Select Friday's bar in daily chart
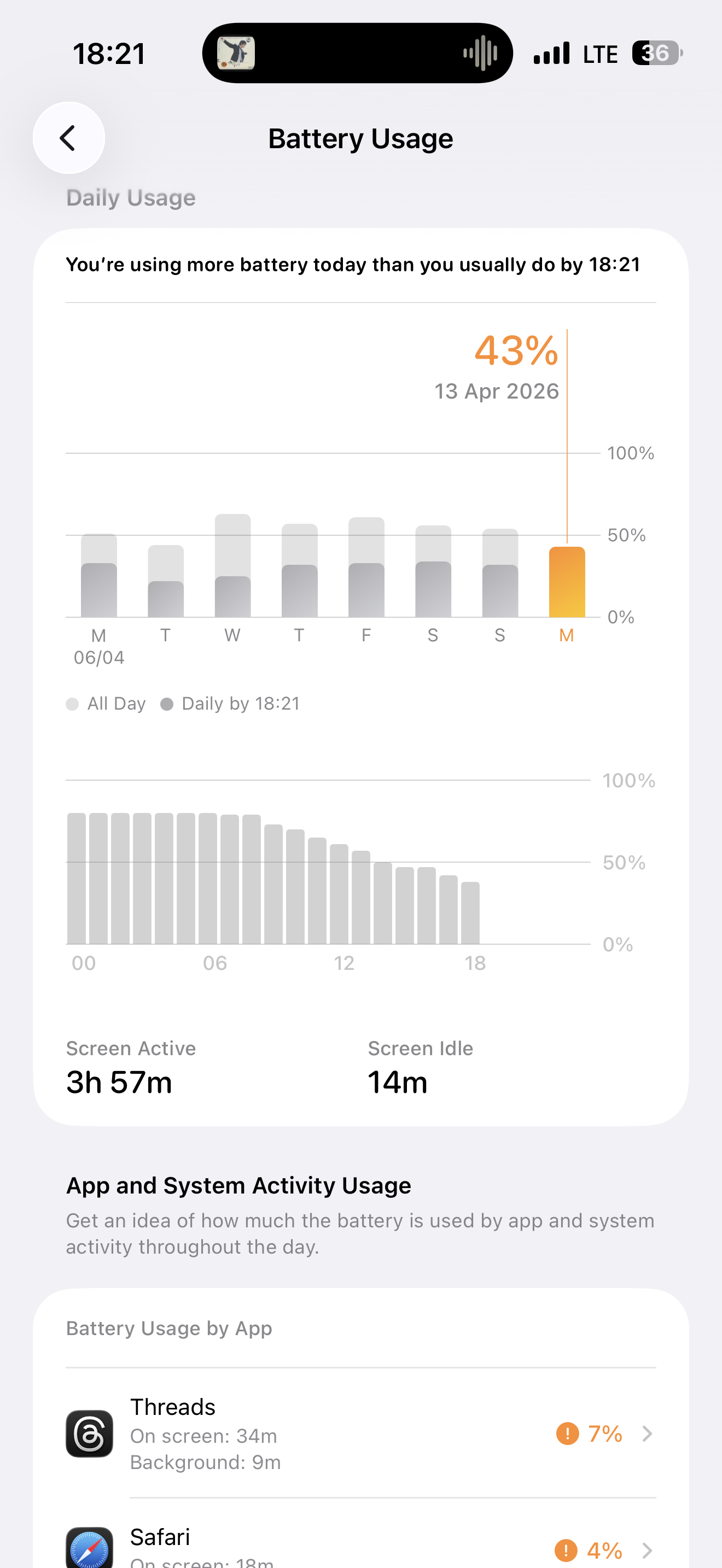Viewport: 722px width, 1568px height. 366,567
